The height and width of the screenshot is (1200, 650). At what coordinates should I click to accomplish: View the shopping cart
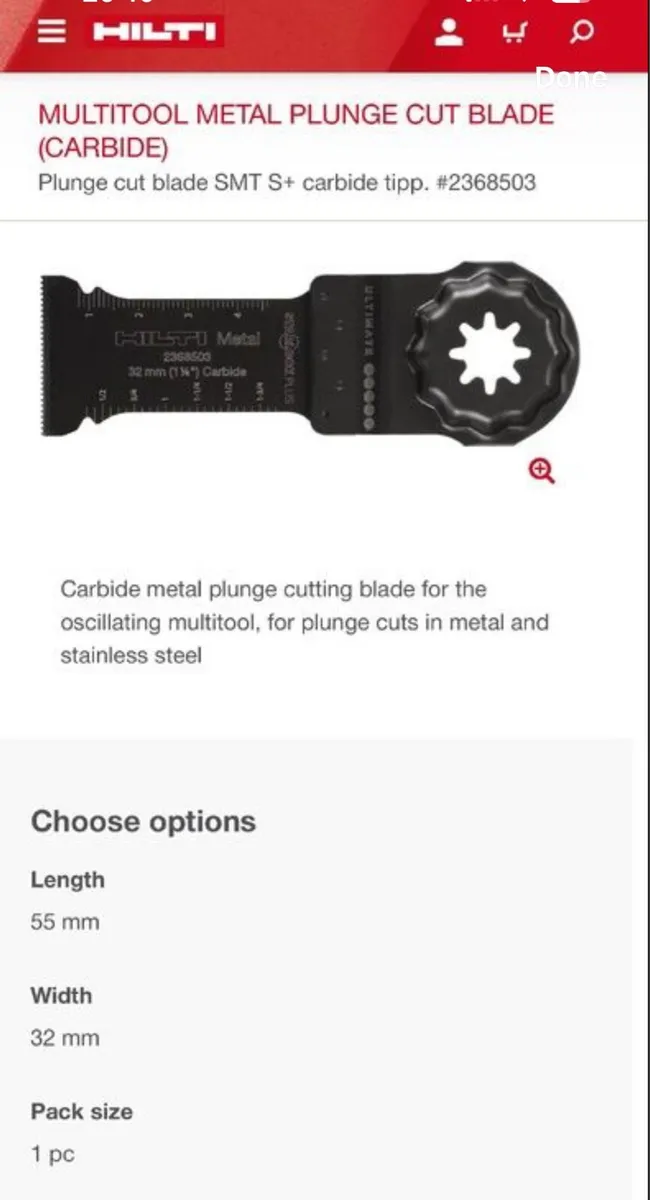pos(514,33)
